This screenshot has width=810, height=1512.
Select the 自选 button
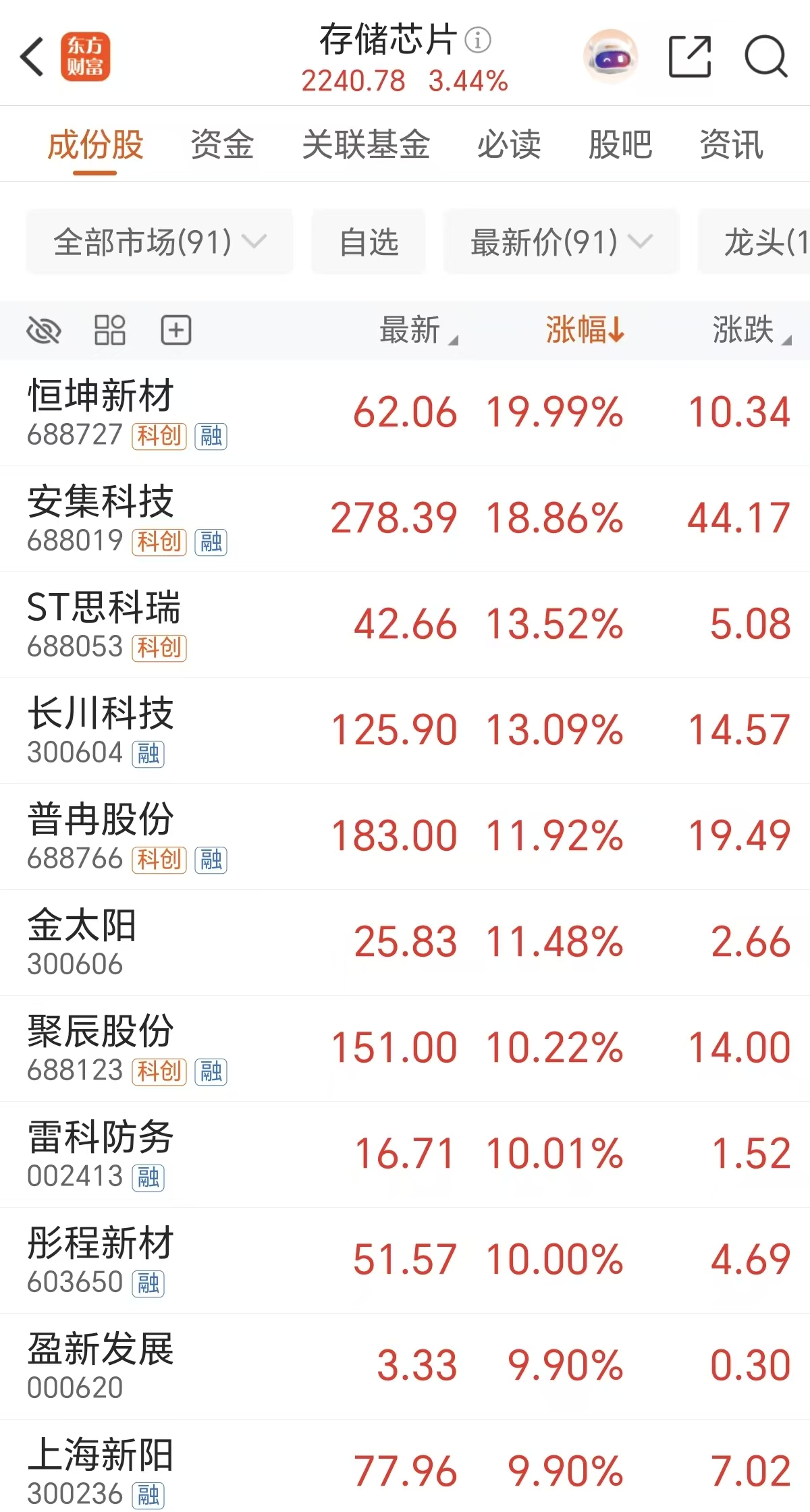pyautogui.click(x=368, y=242)
